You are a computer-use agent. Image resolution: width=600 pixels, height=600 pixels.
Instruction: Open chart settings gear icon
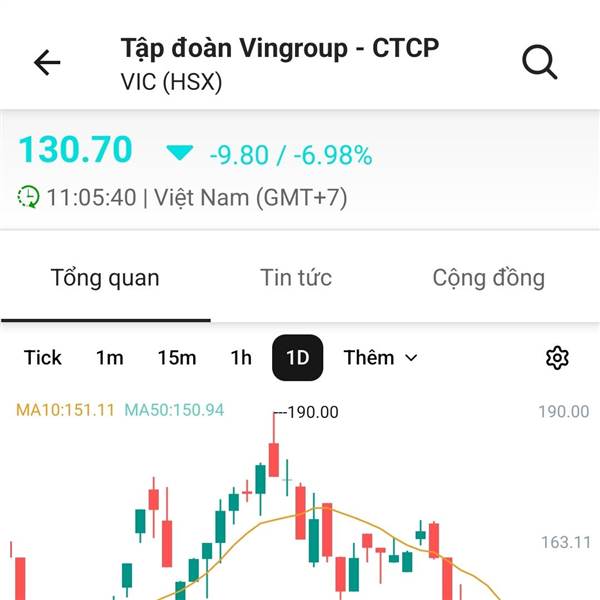tap(557, 358)
